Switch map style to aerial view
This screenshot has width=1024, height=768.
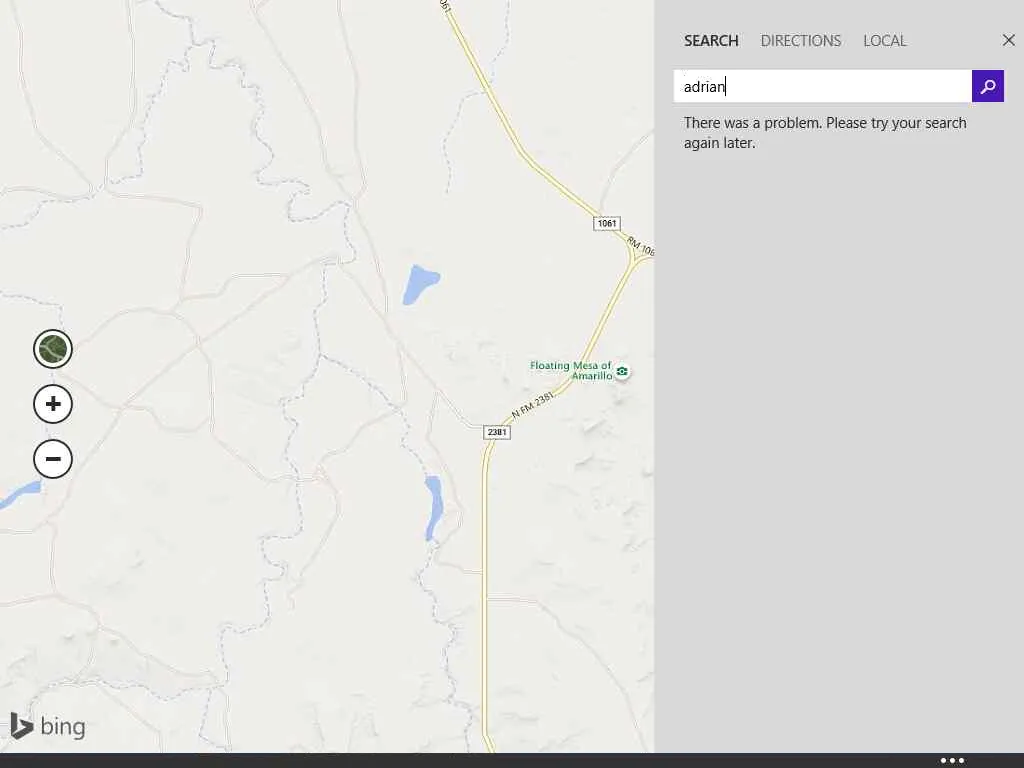point(53,349)
